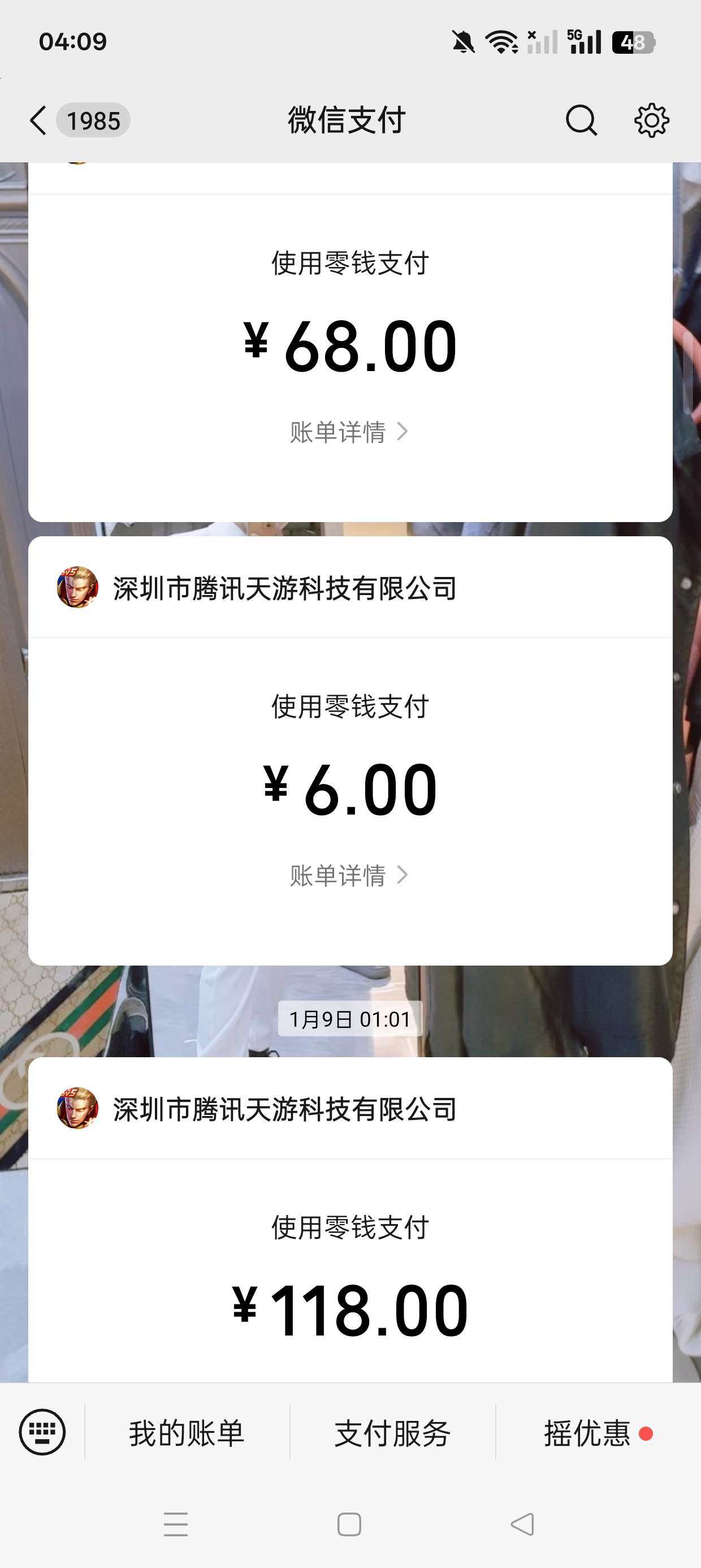This screenshot has height=1568, width=701.
Task: Tap the 摇优惠 item with red dot
Action: point(586,1432)
